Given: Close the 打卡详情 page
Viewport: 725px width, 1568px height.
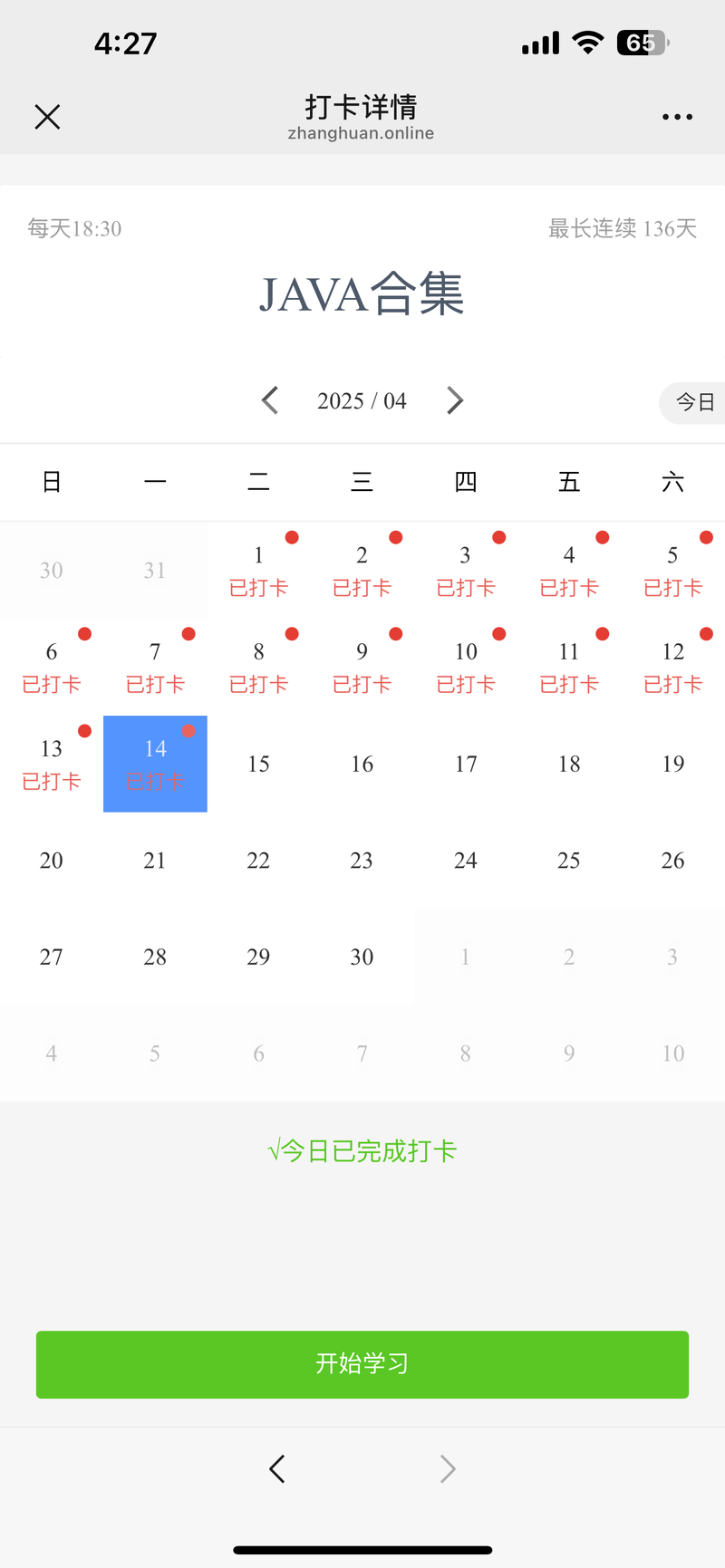Looking at the screenshot, I should (x=47, y=117).
